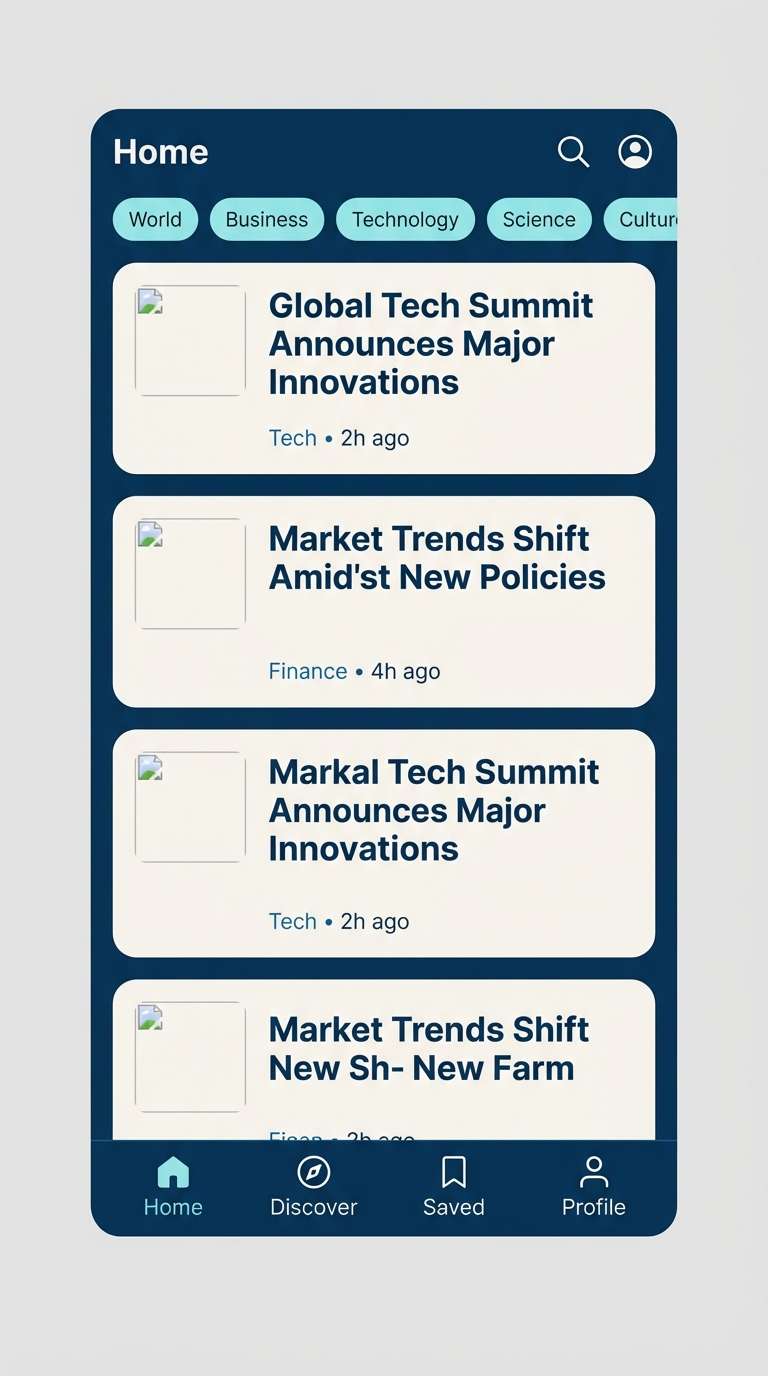768x1376 pixels.
Task: Click the Home page title
Action: coord(160,152)
